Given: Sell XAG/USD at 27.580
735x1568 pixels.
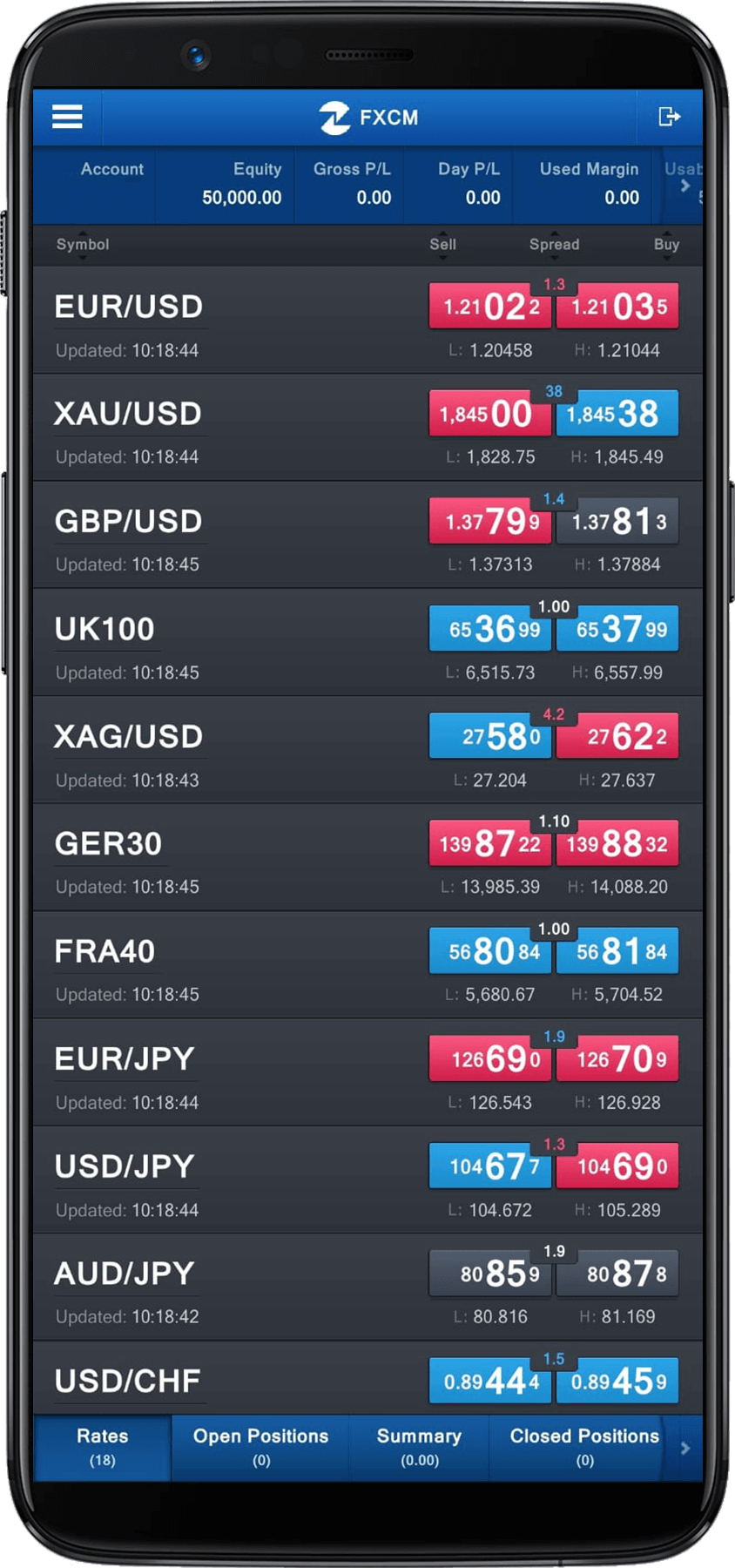Looking at the screenshot, I should point(489,735).
